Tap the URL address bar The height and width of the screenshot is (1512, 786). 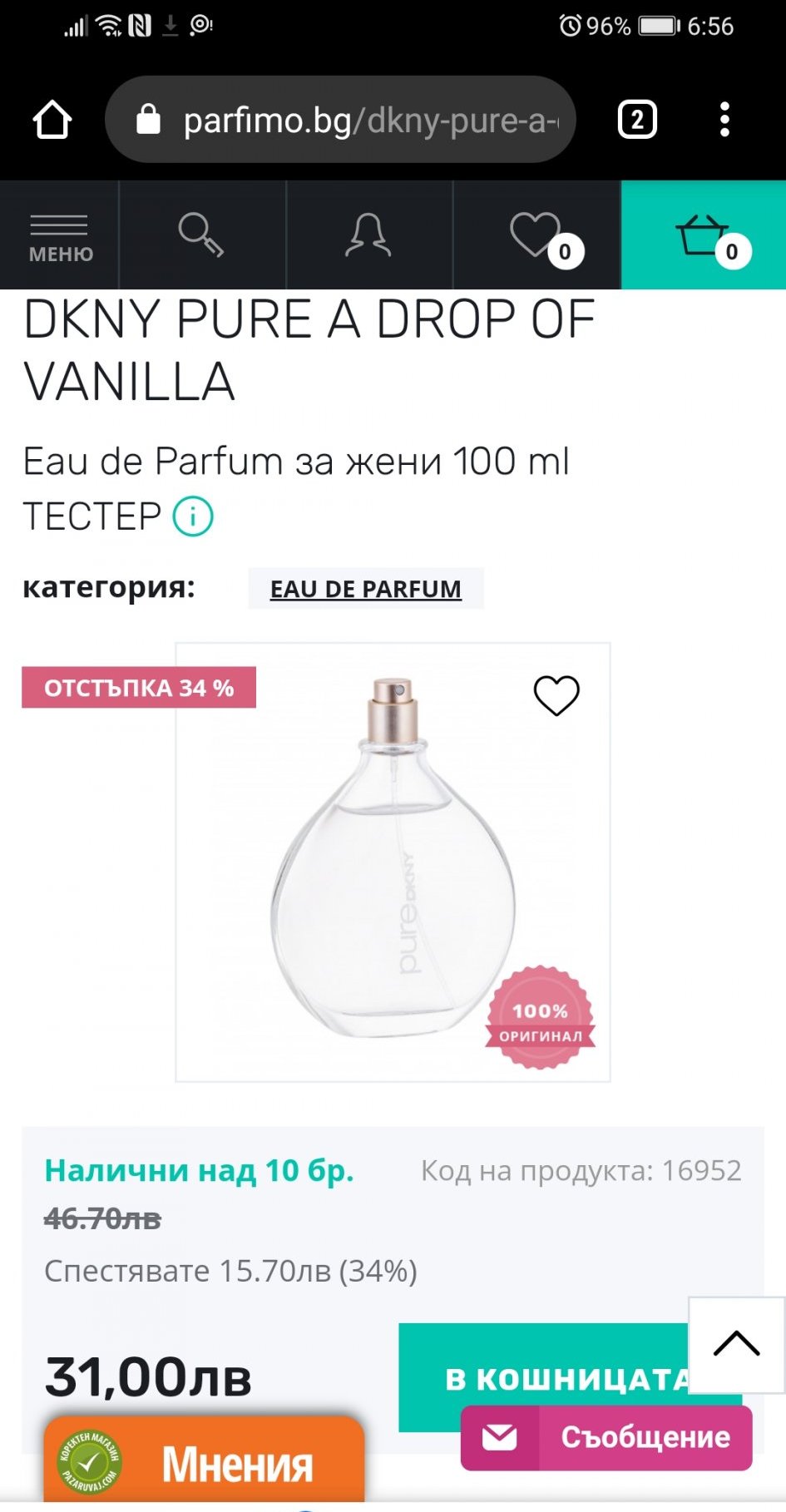click(341, 120)
